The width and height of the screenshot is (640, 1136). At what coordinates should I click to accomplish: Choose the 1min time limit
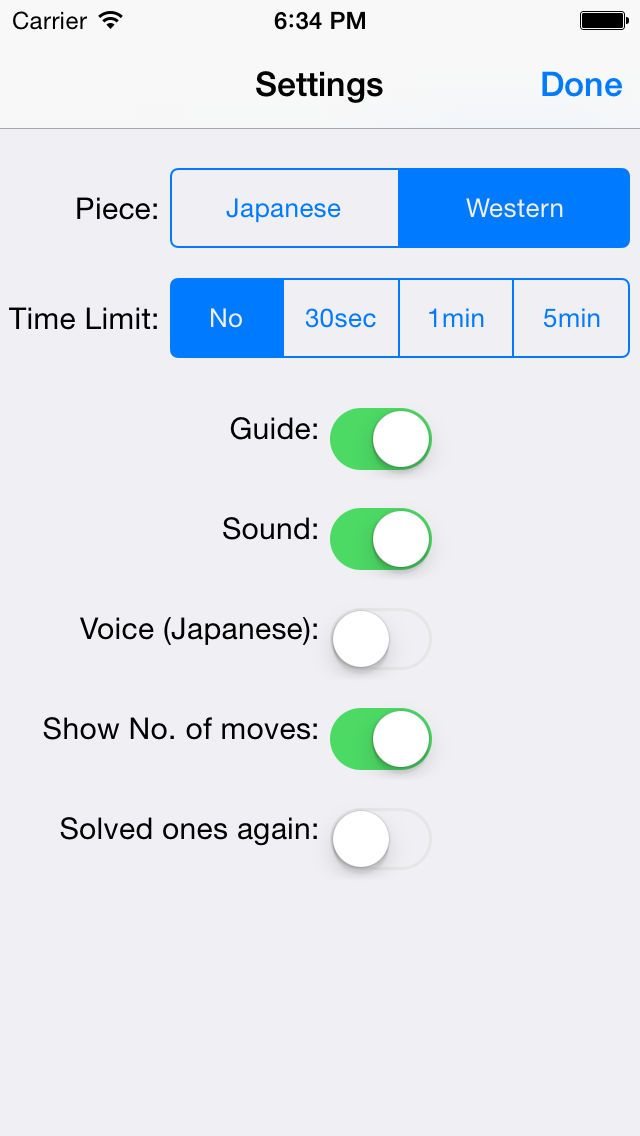(456, 318)
